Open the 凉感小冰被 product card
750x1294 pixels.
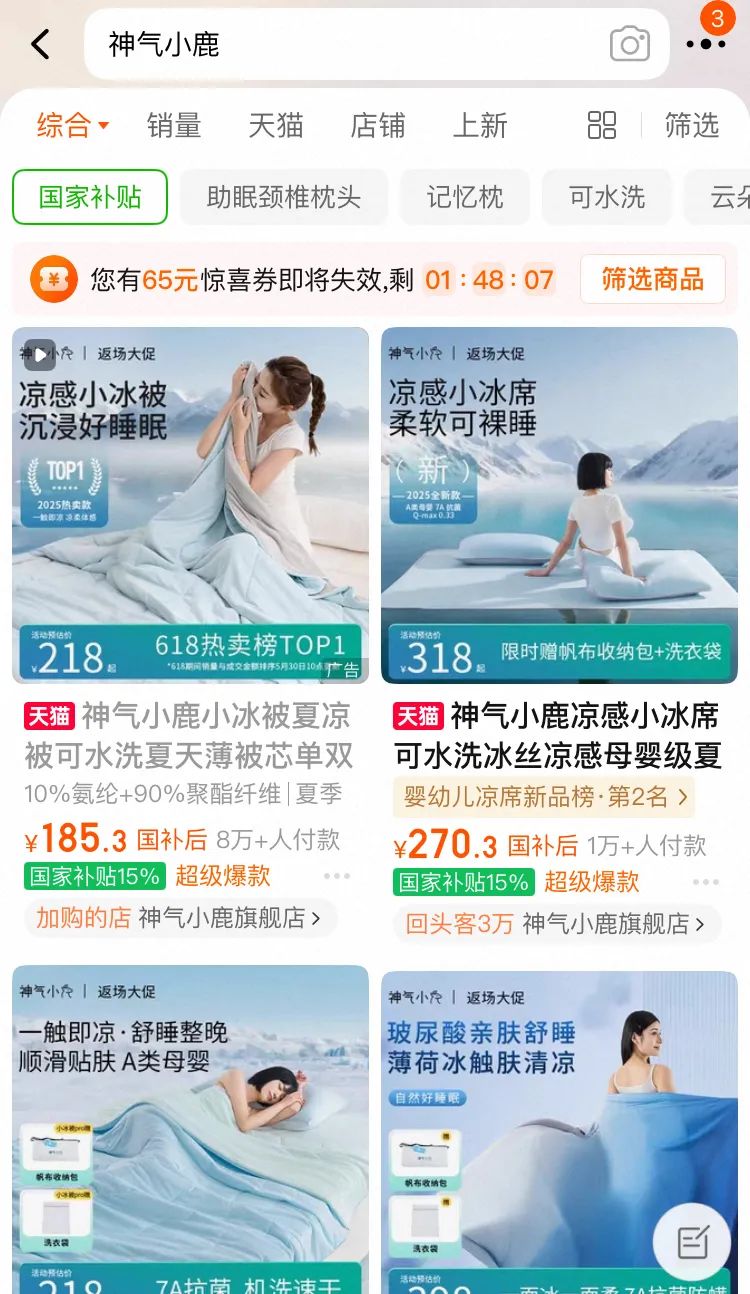[190, 505]
